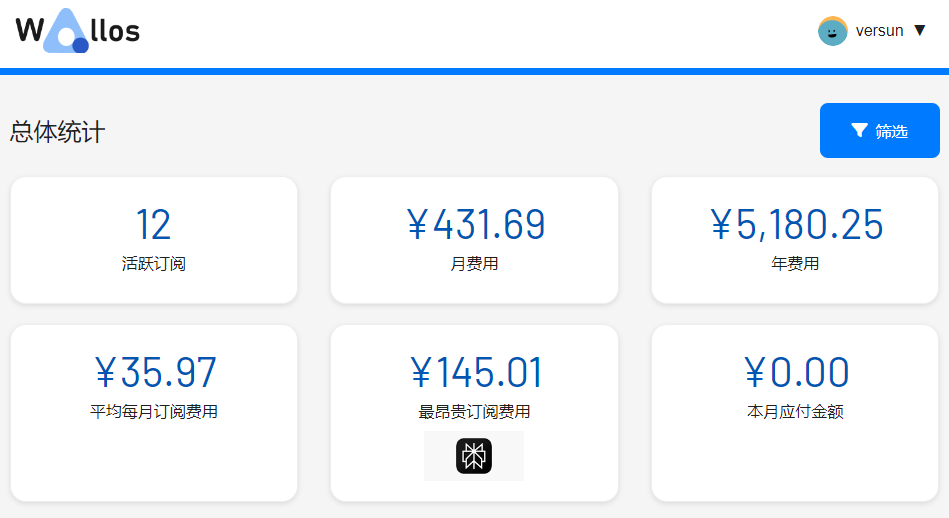The width and height of the screenshot is (949, 518).
Task: Open the 筛选 filter button
Action: 879,131
